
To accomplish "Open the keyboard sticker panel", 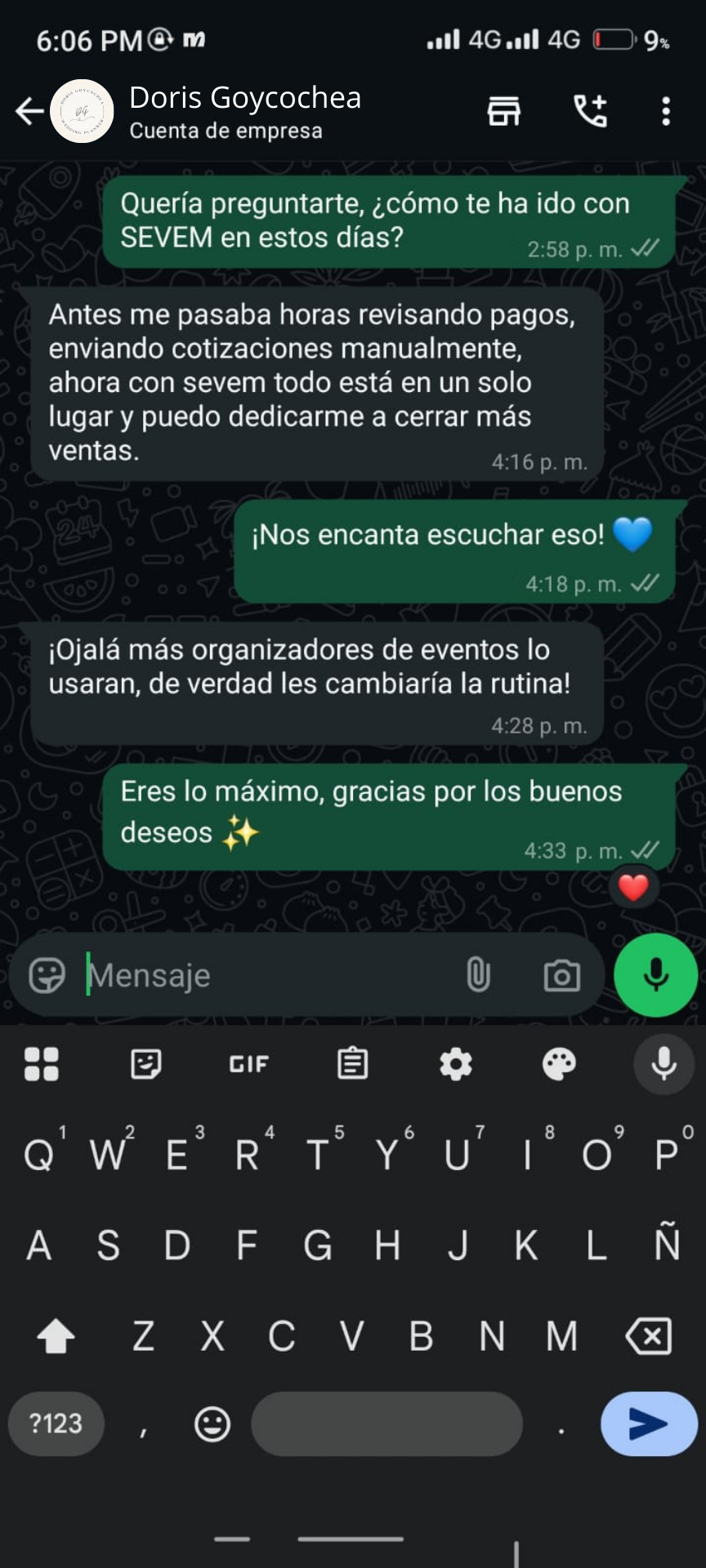I will [145, 1064].
